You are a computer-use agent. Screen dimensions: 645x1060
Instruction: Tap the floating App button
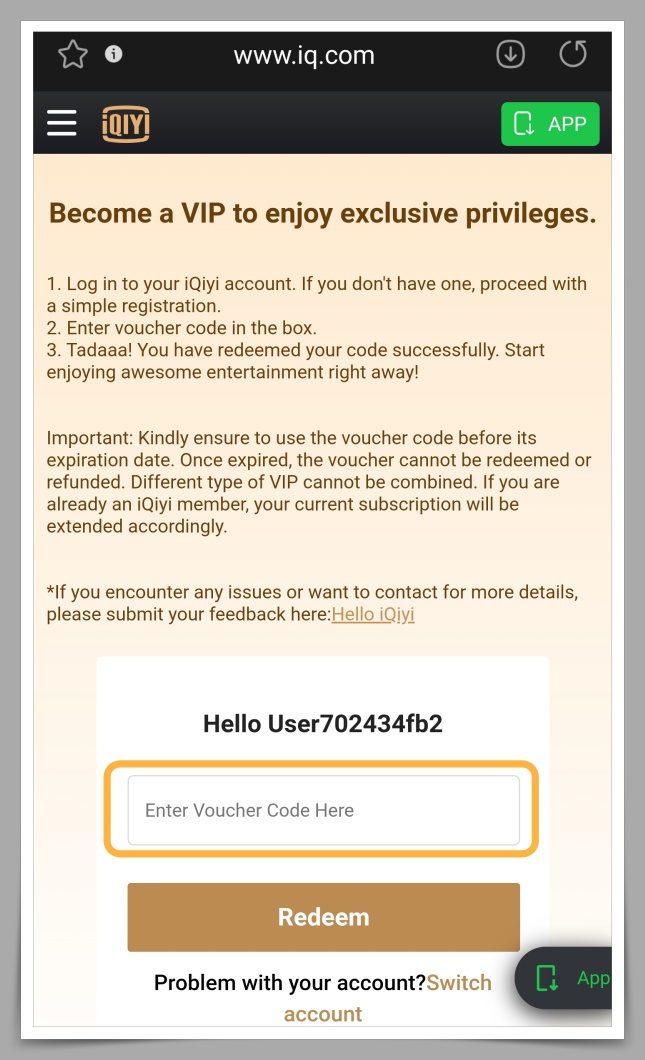pos(570,978)
